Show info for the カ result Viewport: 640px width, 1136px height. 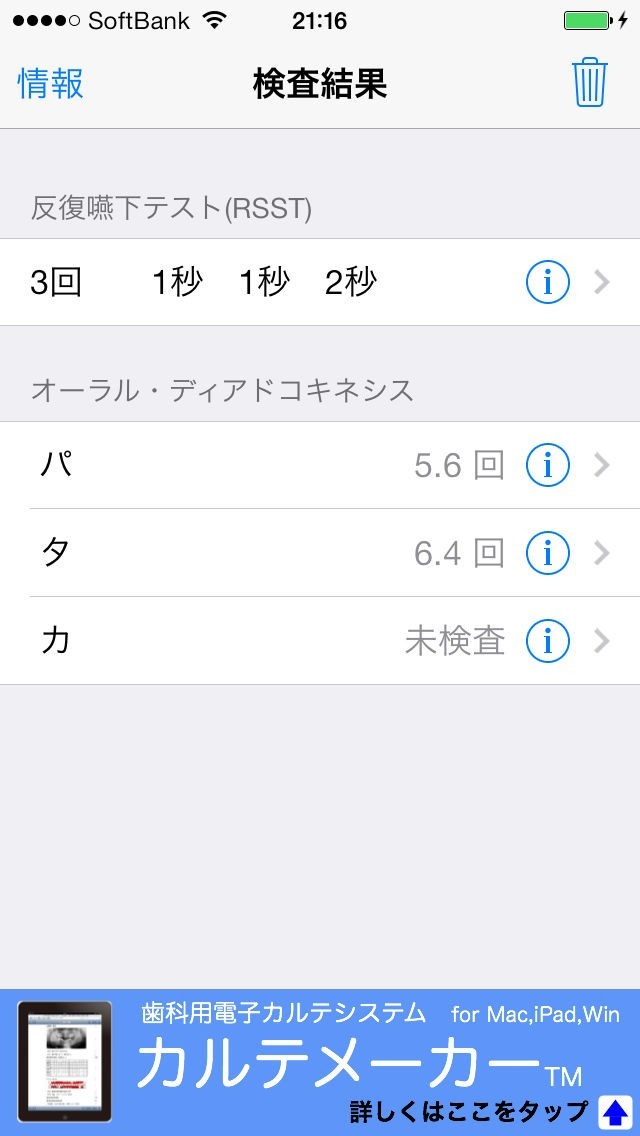(547, 640)
